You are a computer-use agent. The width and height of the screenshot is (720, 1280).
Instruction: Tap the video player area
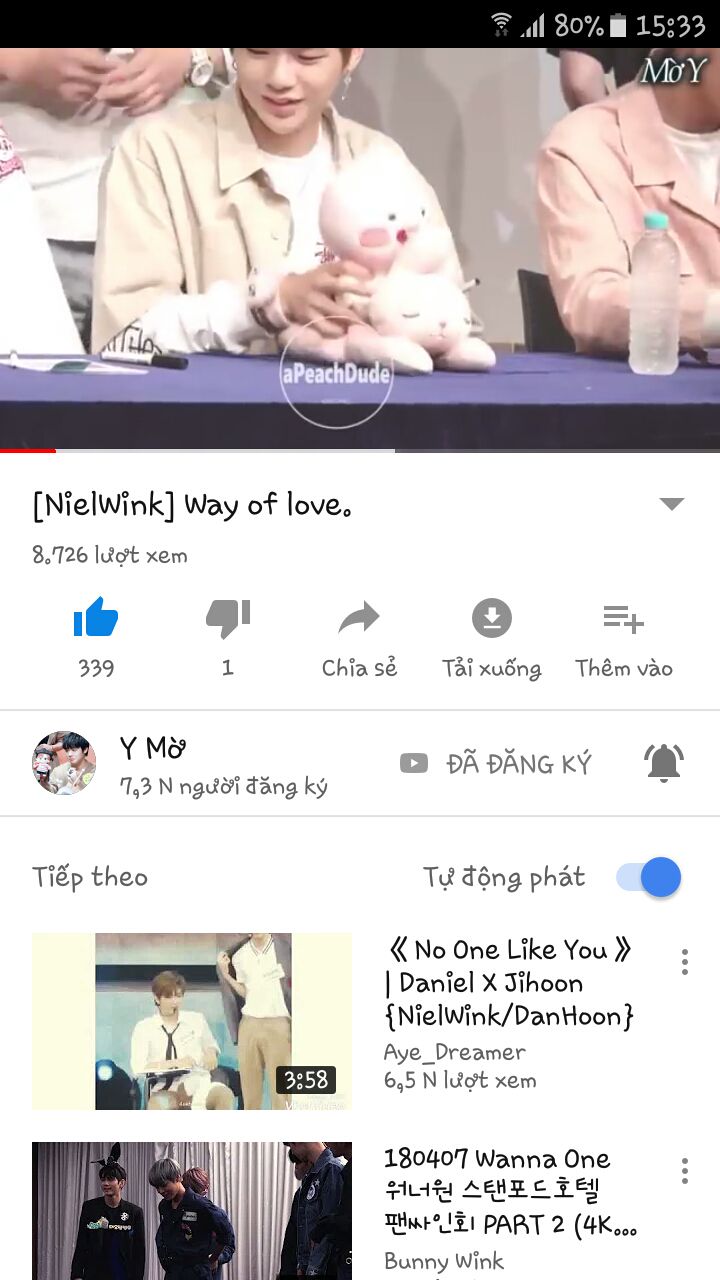tap(360, 250)
